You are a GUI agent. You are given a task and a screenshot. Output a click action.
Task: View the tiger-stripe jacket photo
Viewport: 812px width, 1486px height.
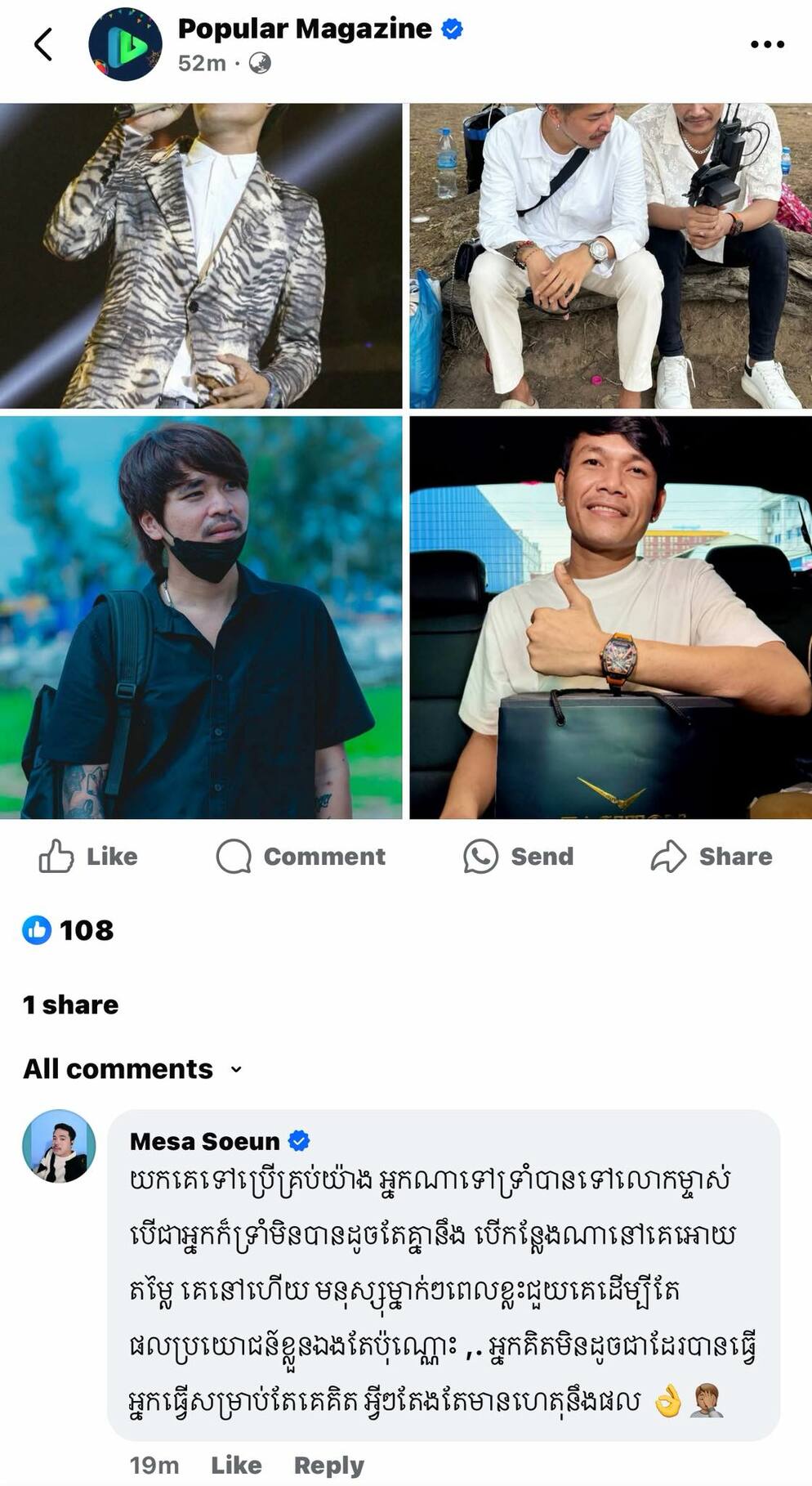tap(201, 255)
